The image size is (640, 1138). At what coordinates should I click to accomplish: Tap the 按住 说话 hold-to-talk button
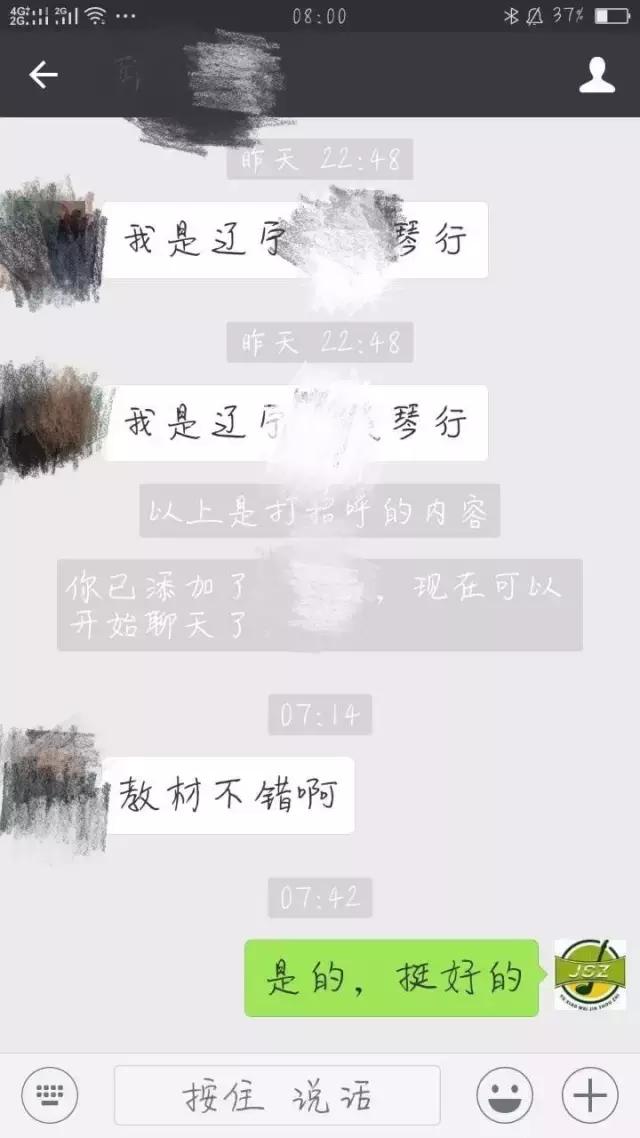277,1095
